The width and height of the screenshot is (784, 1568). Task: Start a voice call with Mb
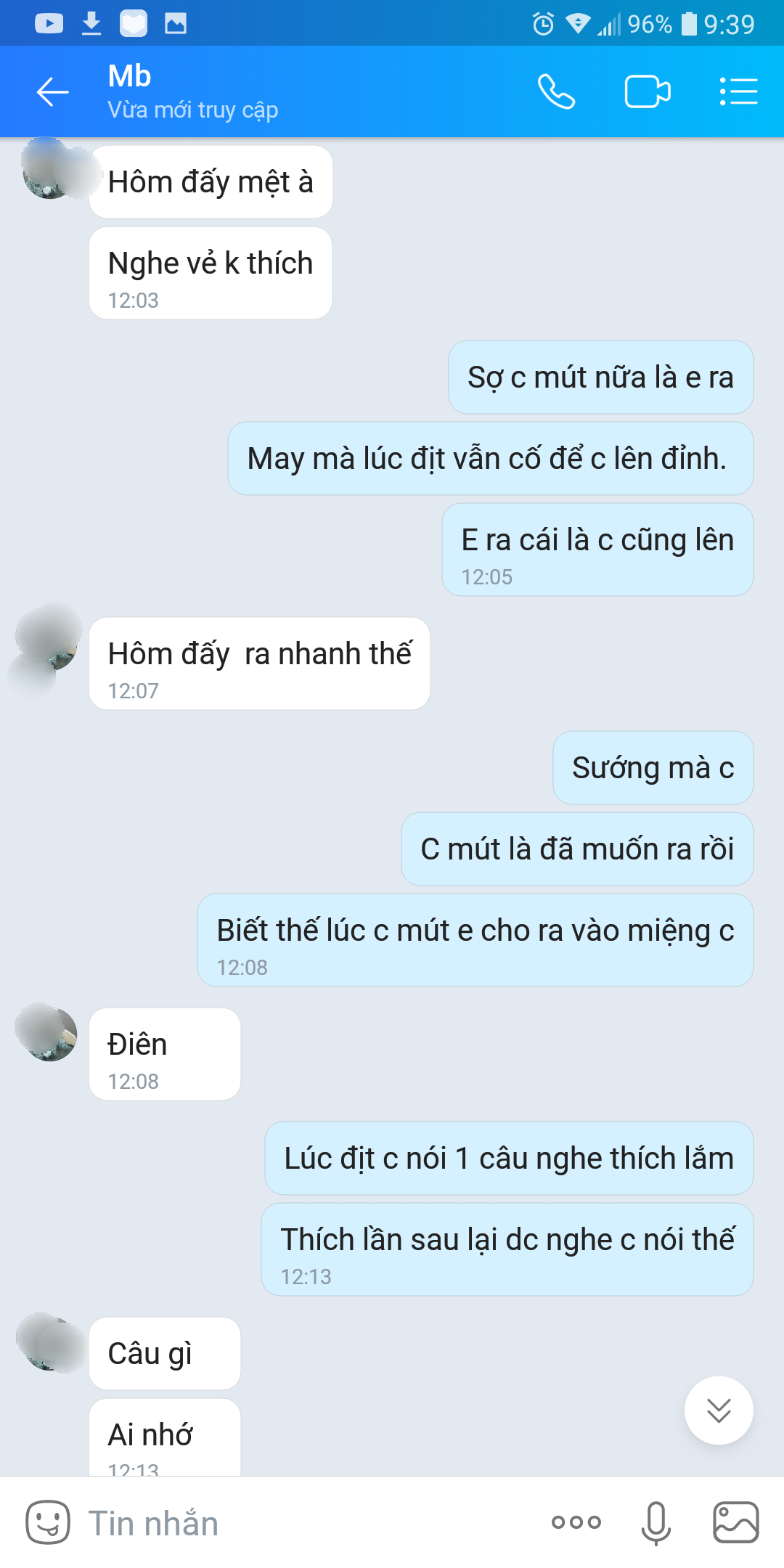tap(556, 92)
